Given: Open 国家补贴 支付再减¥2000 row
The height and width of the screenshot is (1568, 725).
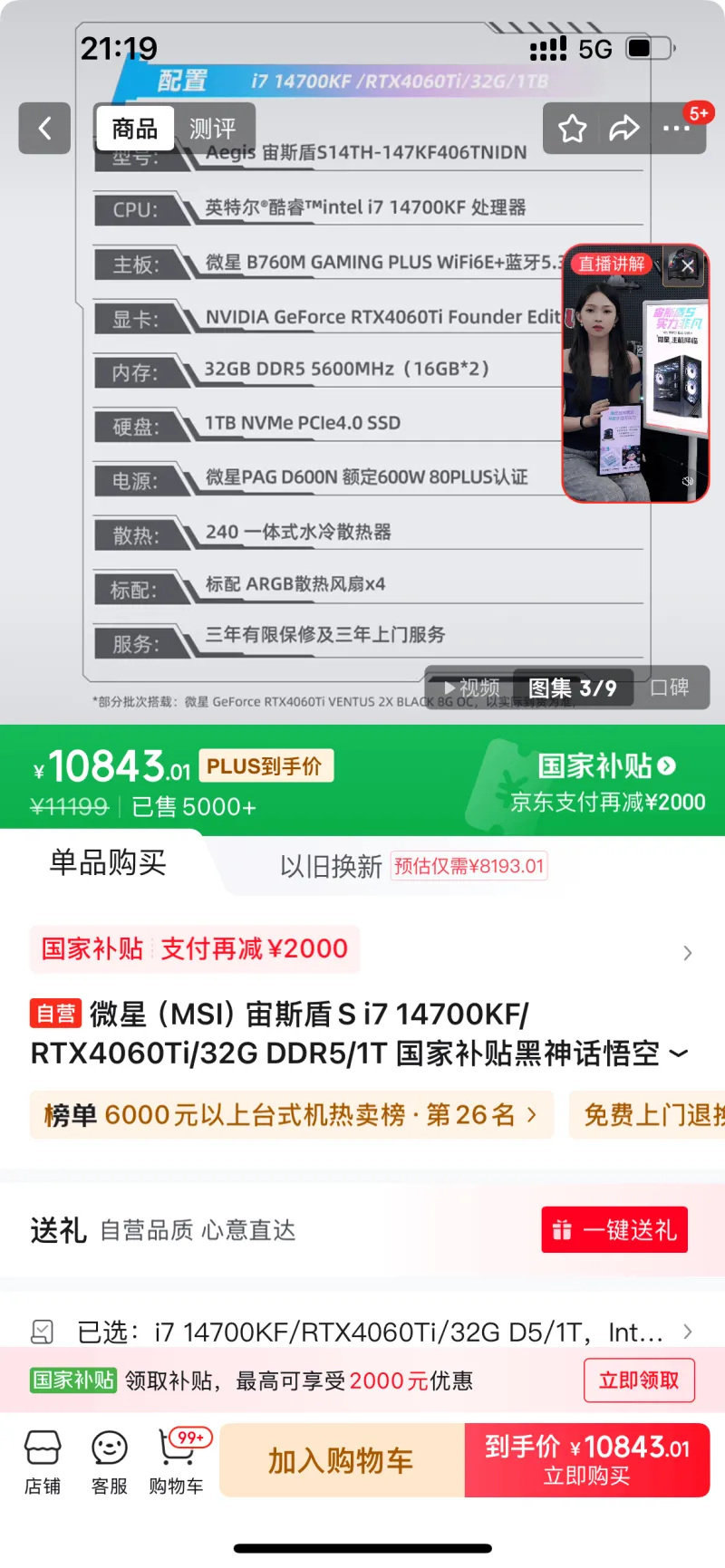Looking at the screenshot, I should click(x=362, y=949).
